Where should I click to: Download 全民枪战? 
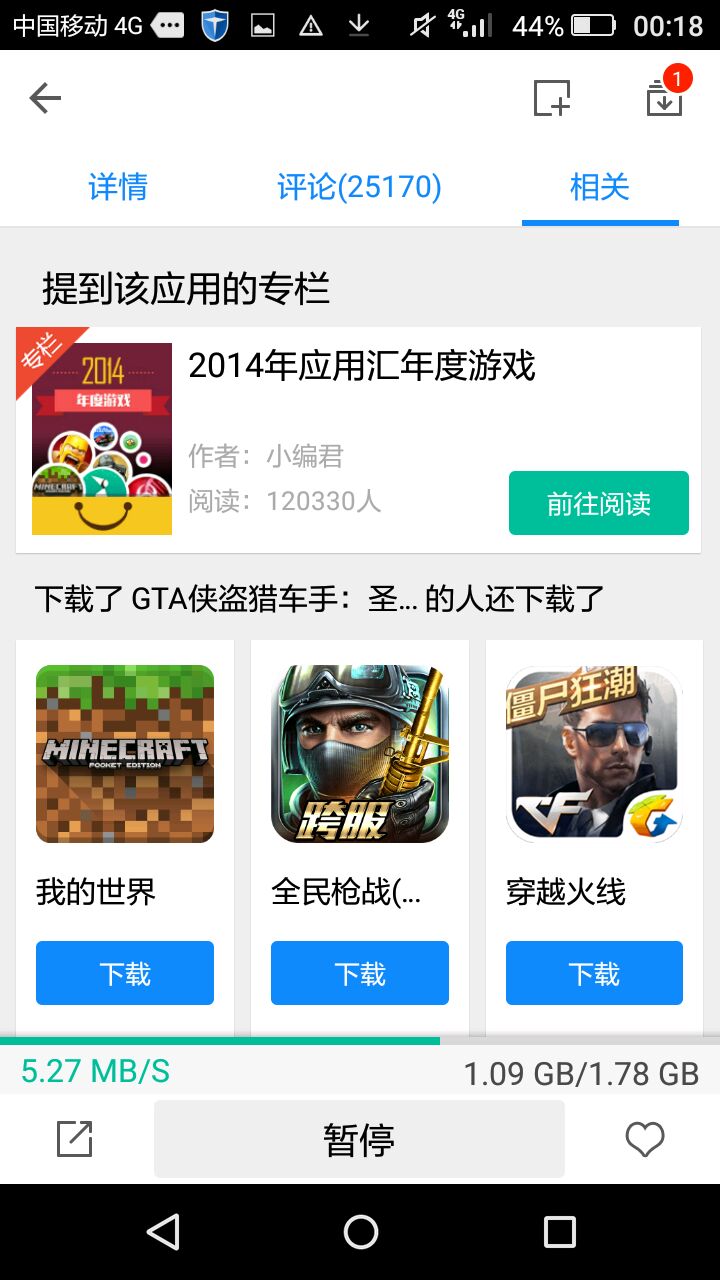360,973
